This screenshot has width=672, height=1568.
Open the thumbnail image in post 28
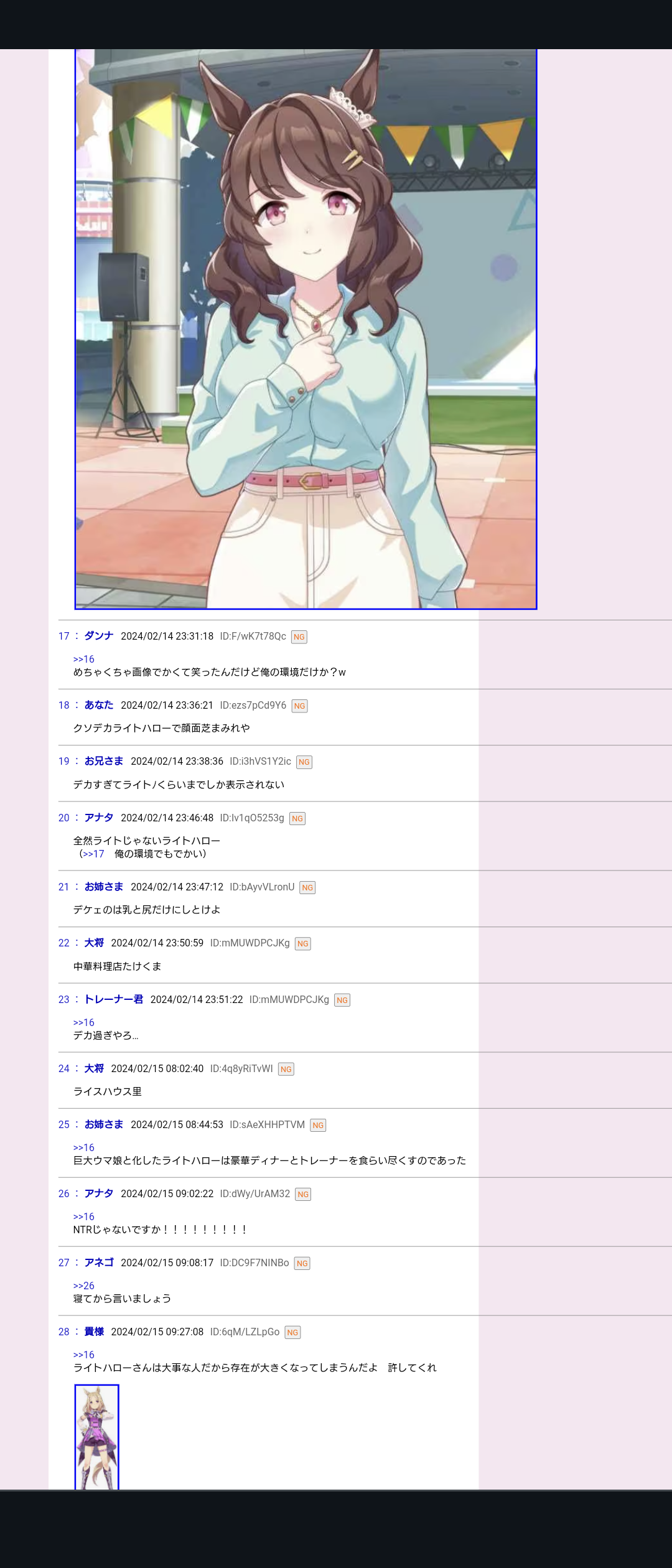[96, 1437]
